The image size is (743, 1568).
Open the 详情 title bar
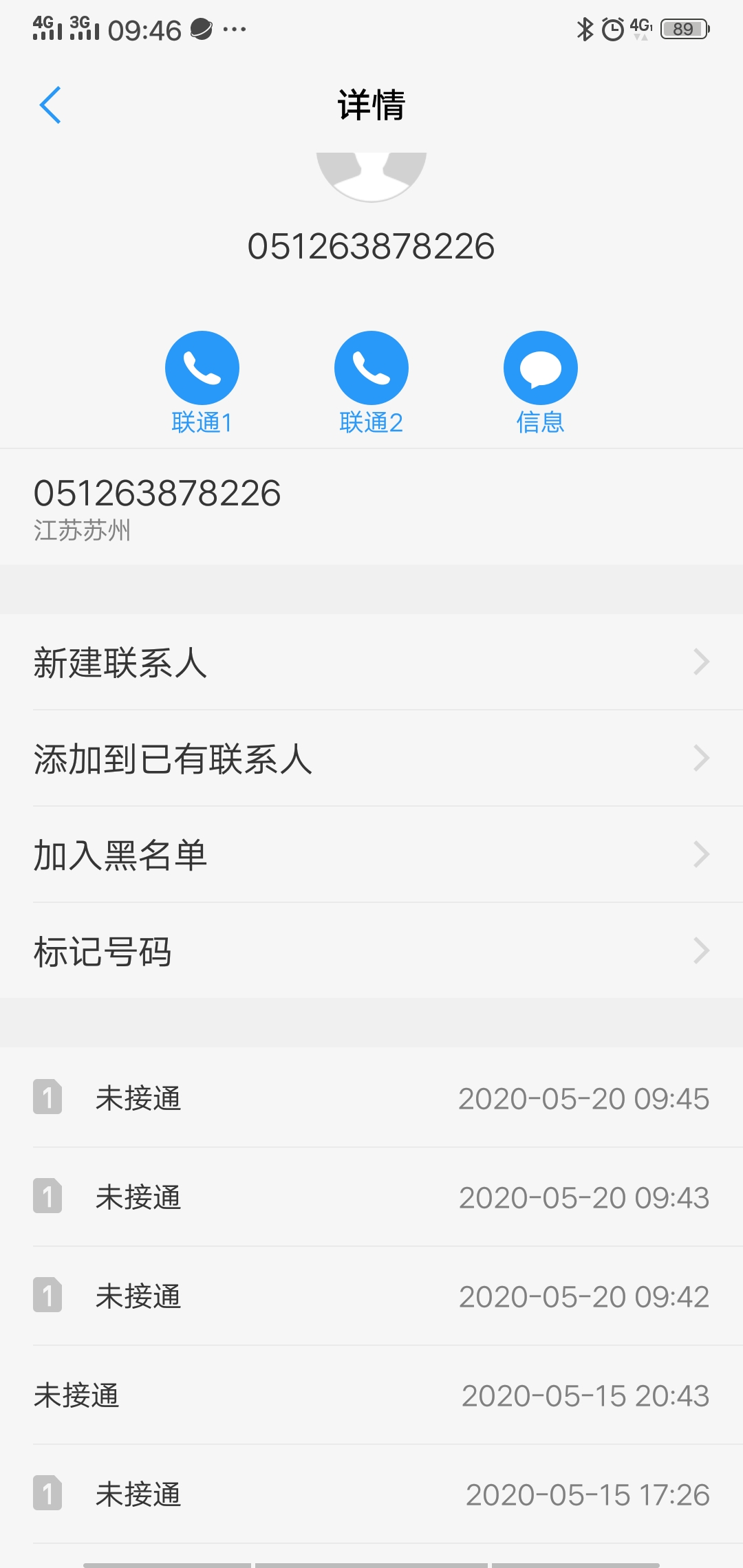click(x=370, y=105)
